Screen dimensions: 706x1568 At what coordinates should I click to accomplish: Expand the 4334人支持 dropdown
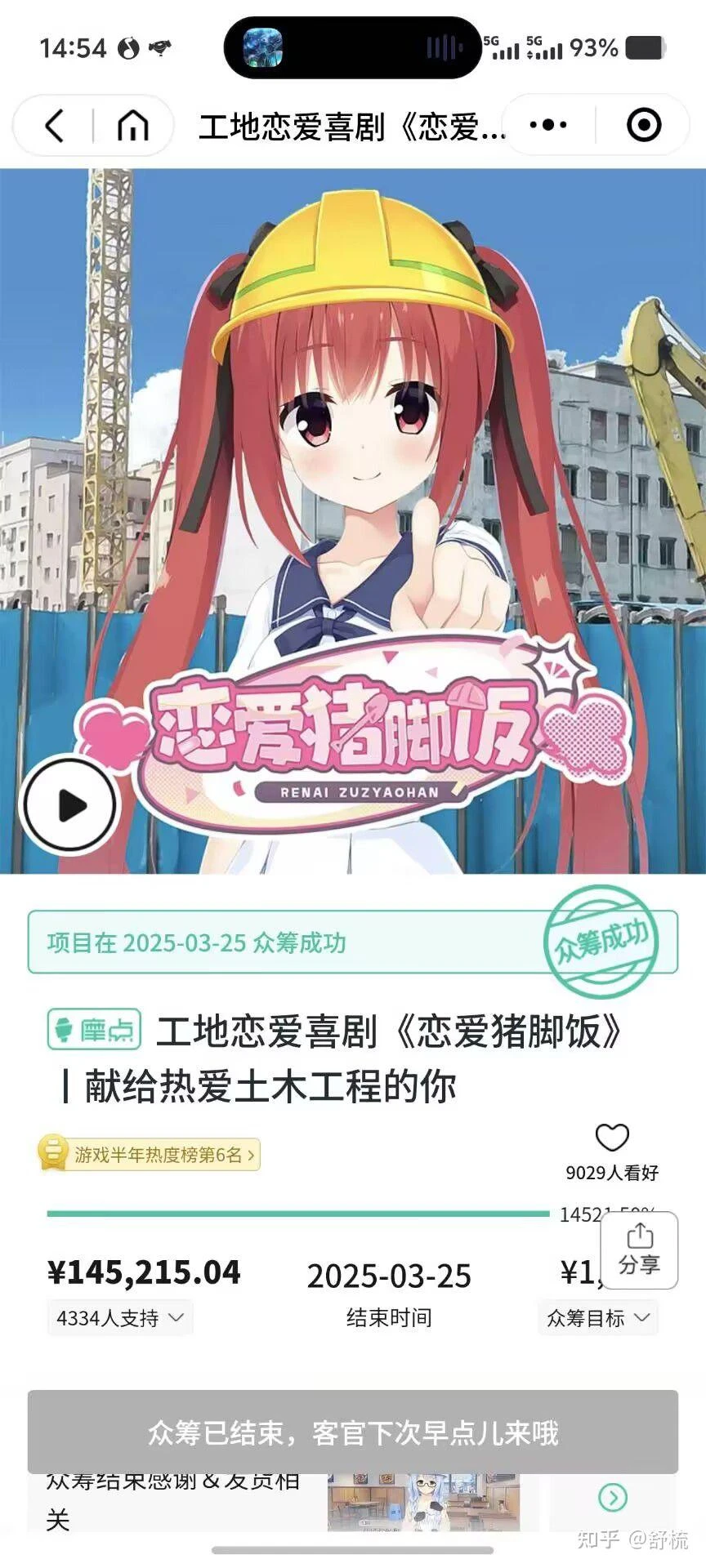tap(120, 1318)
